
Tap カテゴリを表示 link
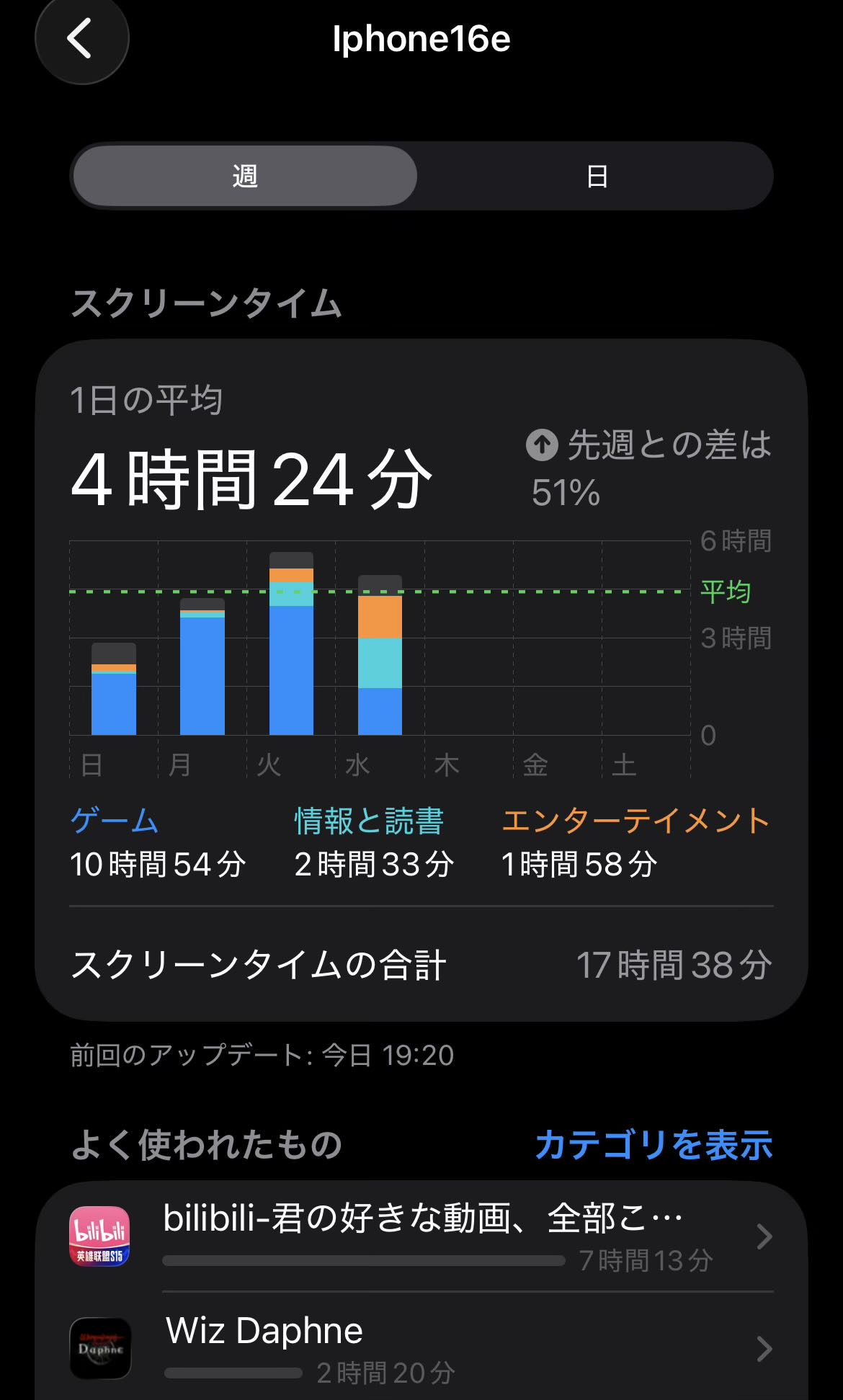653,1145
